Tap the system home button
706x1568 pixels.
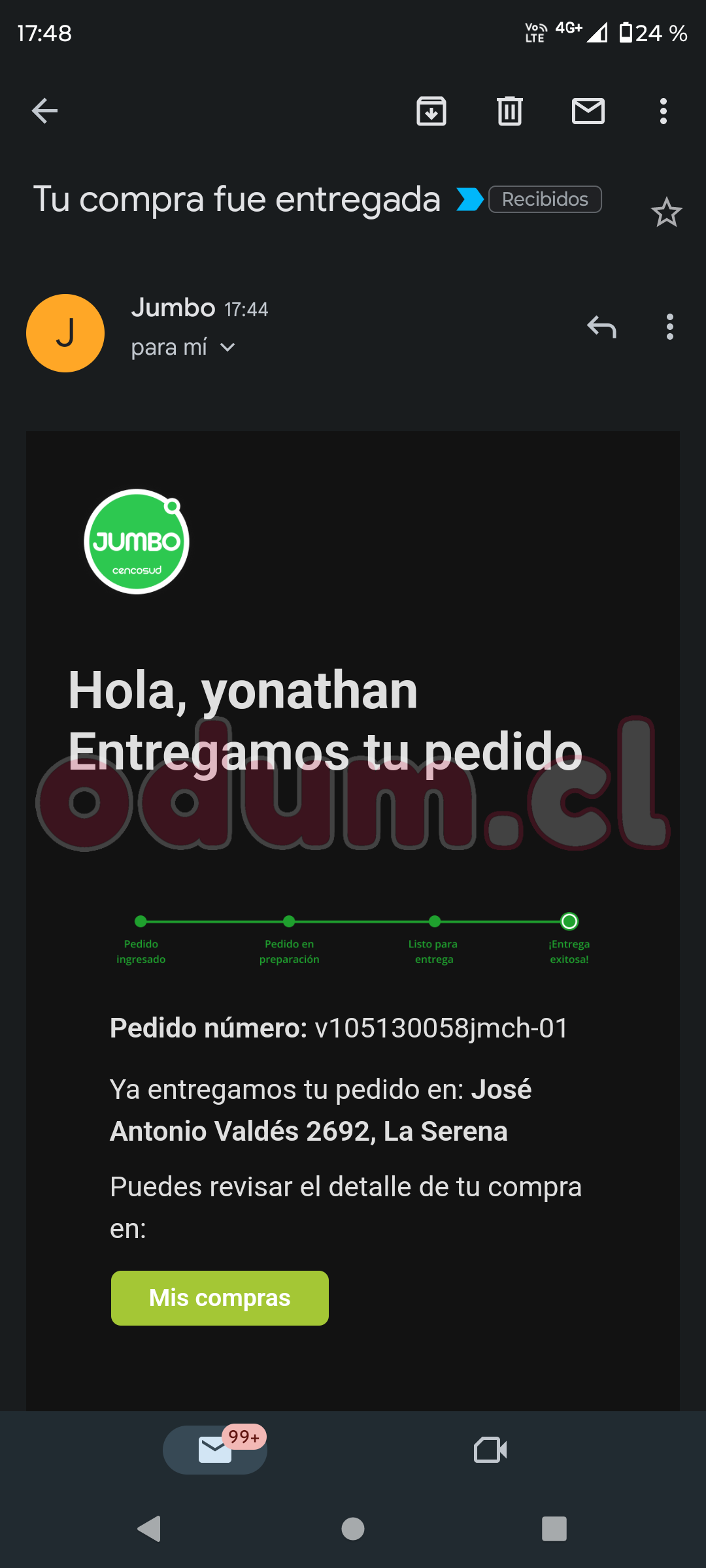(x=353, y=1529)
